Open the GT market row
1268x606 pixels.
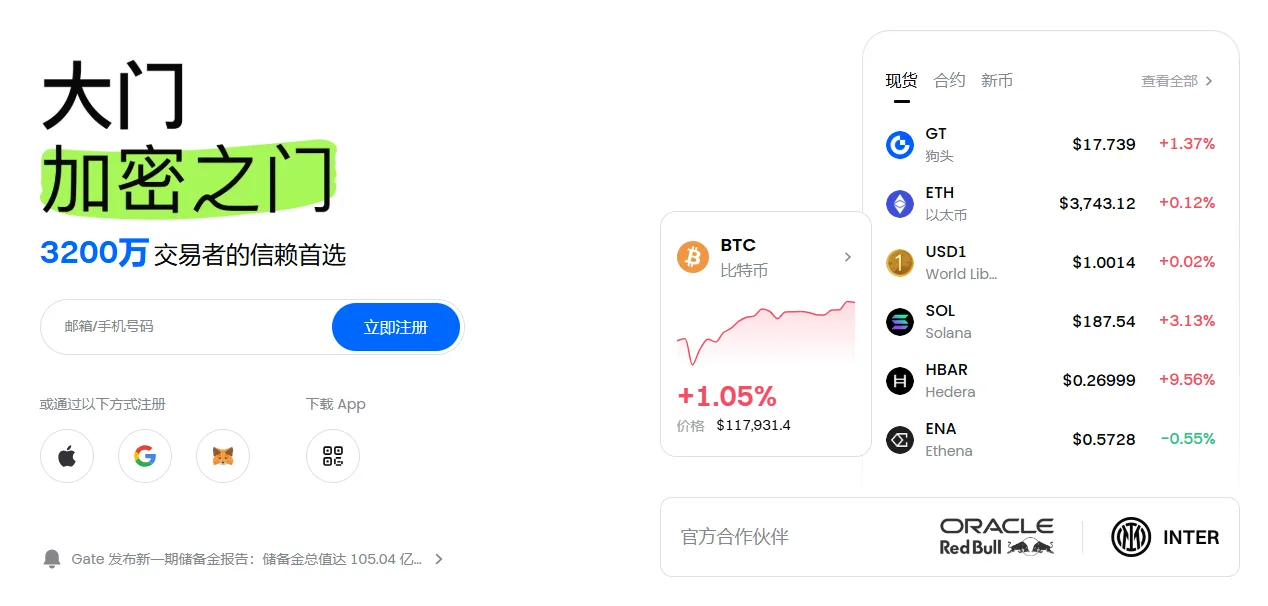(1050, 144)
